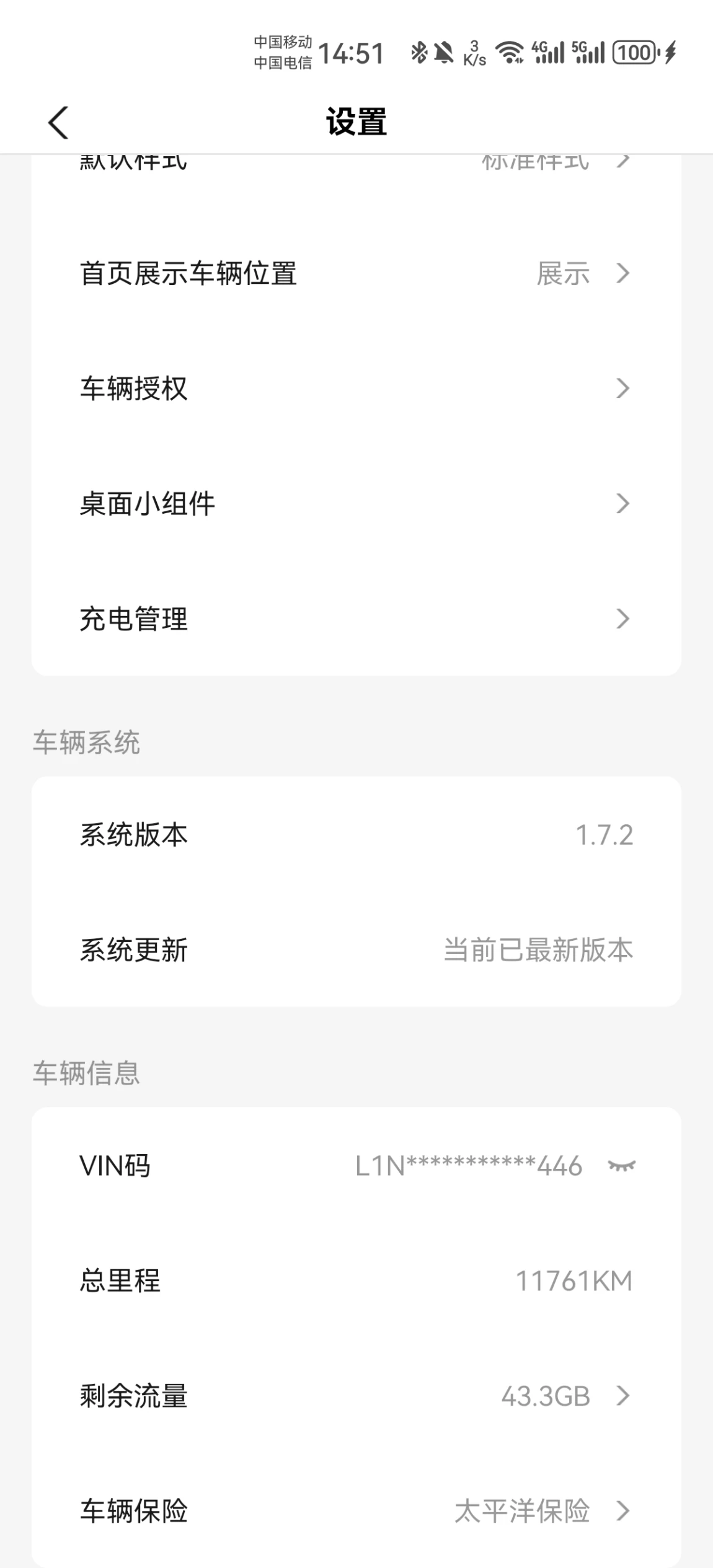Open 桌面小组件 settings
Image resolution: width=713 pixels, height=1568 pixels.
(356, 503)
